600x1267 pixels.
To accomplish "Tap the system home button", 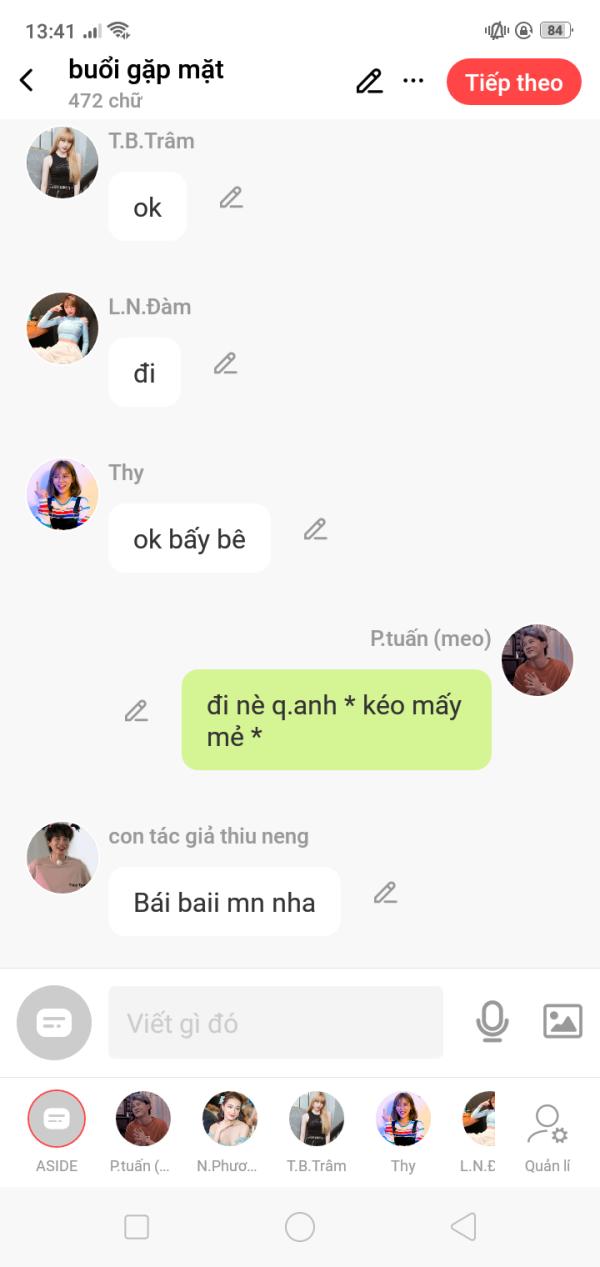I will [300, 1227].
